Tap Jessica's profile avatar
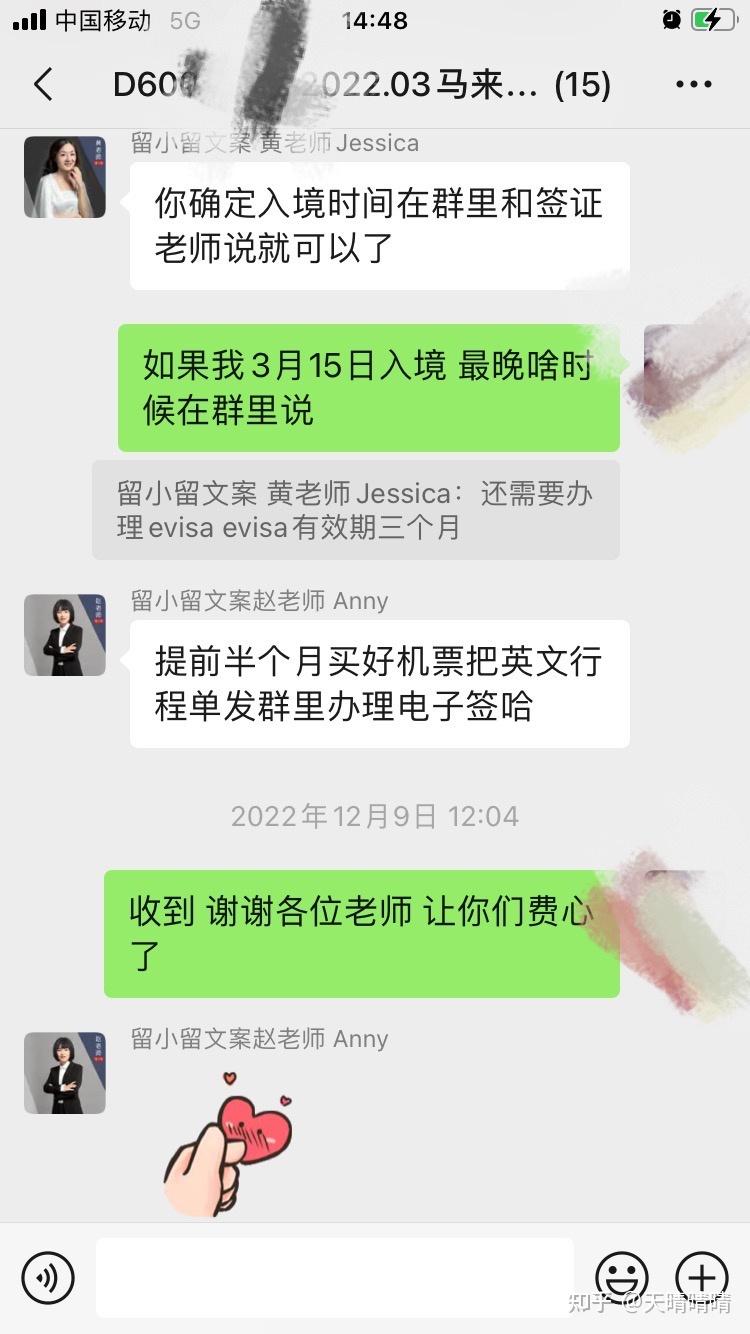This screenshot has height=1334, width=750. click(64, 177)
